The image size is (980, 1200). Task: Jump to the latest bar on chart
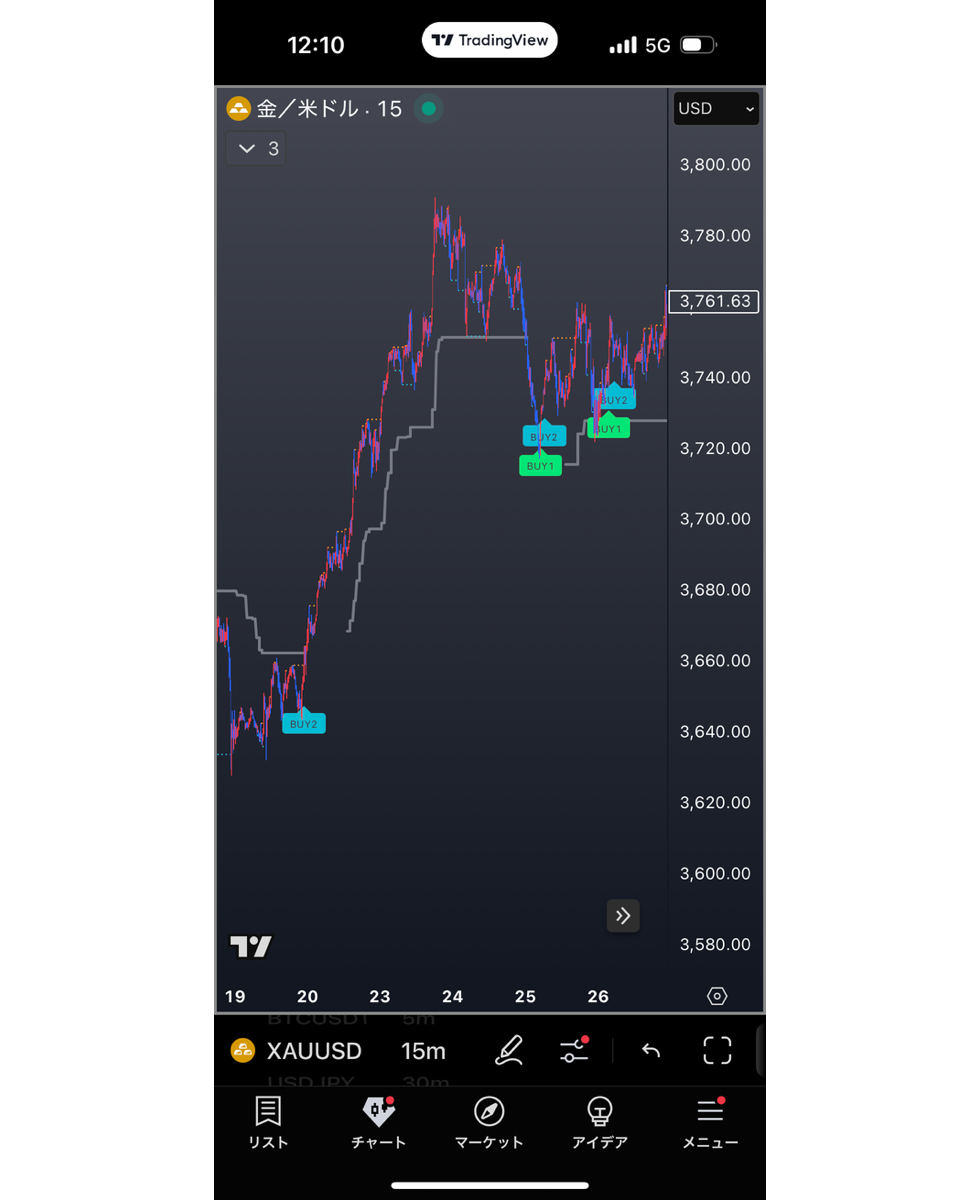click(623, 915)
